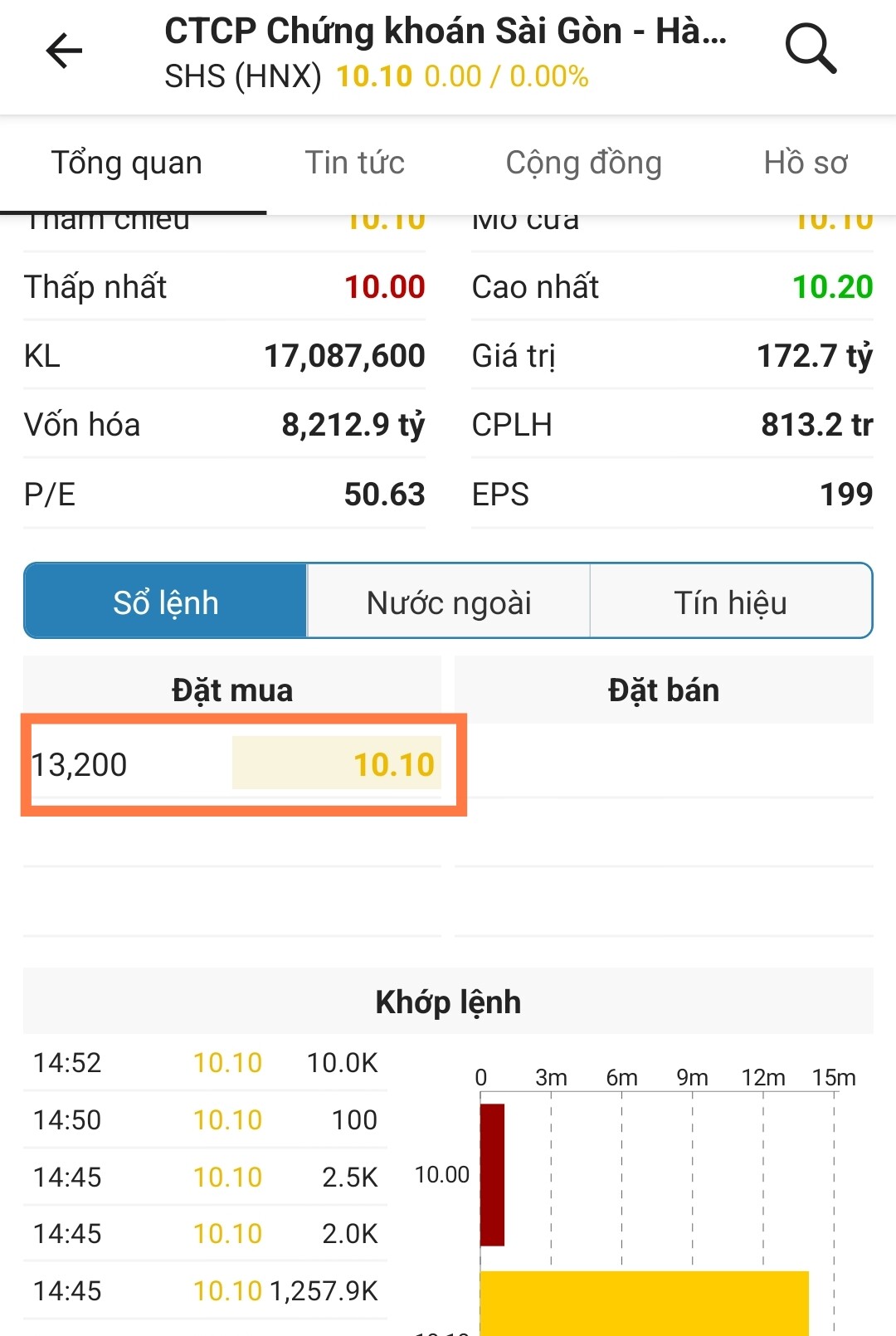
Task: Go back using the arrow icon
Action: pos(64,51)
